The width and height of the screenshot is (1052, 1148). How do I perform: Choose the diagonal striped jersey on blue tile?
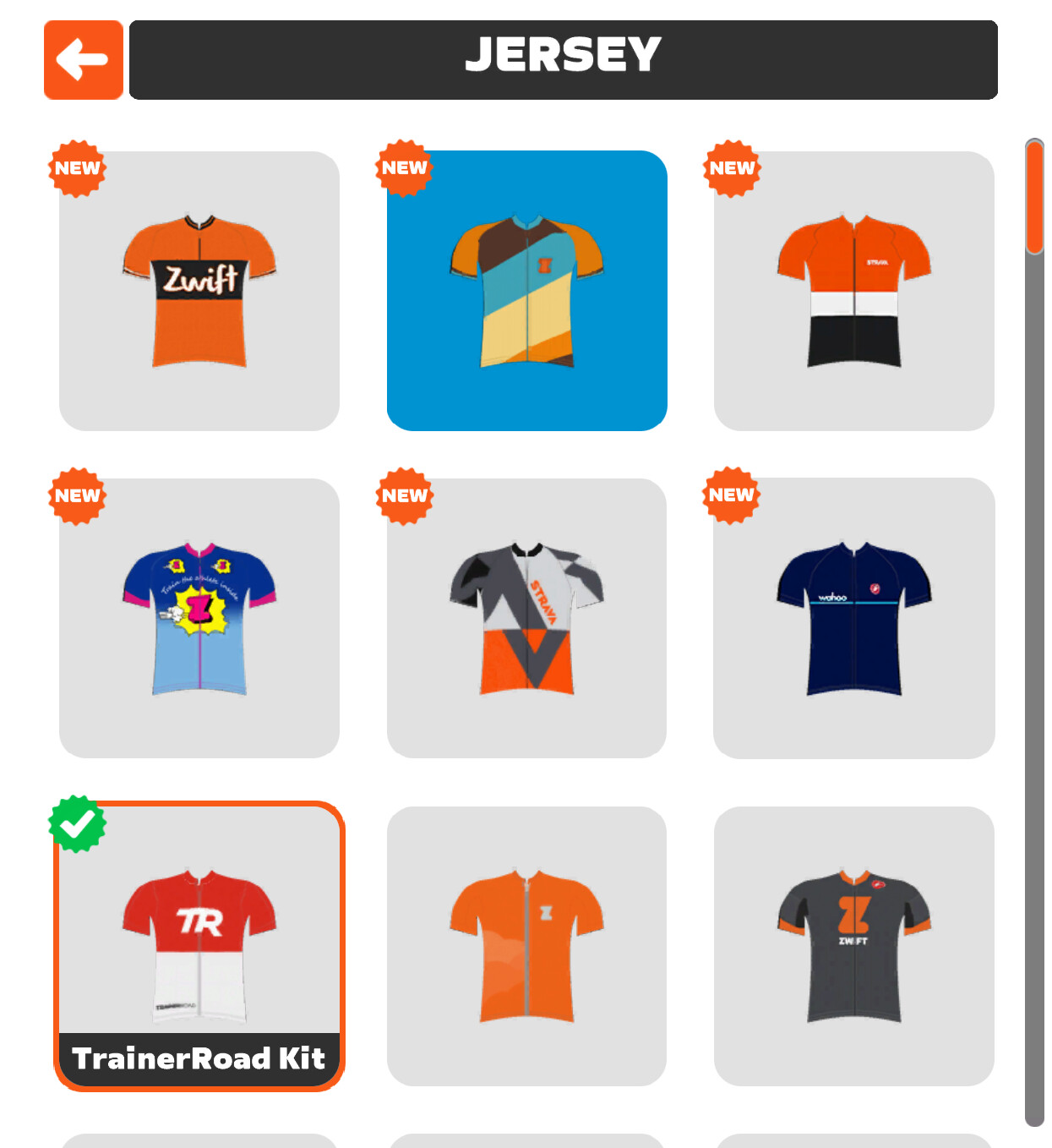point(526,291)
